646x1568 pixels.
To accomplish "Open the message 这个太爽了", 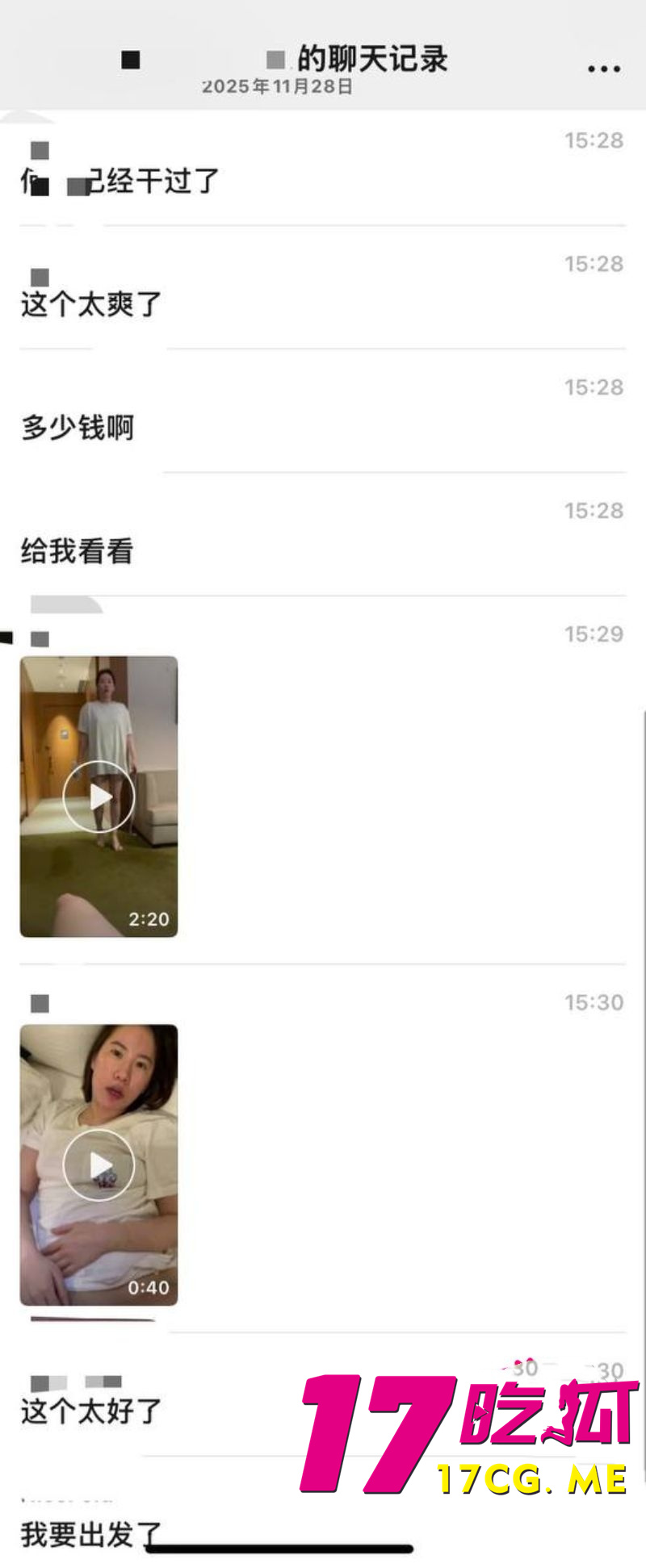I will coord(90,304).
